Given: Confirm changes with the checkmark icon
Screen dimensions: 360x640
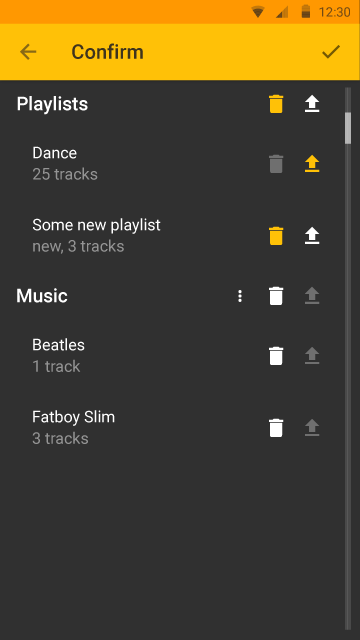Looking at the screenshot, I should click(331, 52).
